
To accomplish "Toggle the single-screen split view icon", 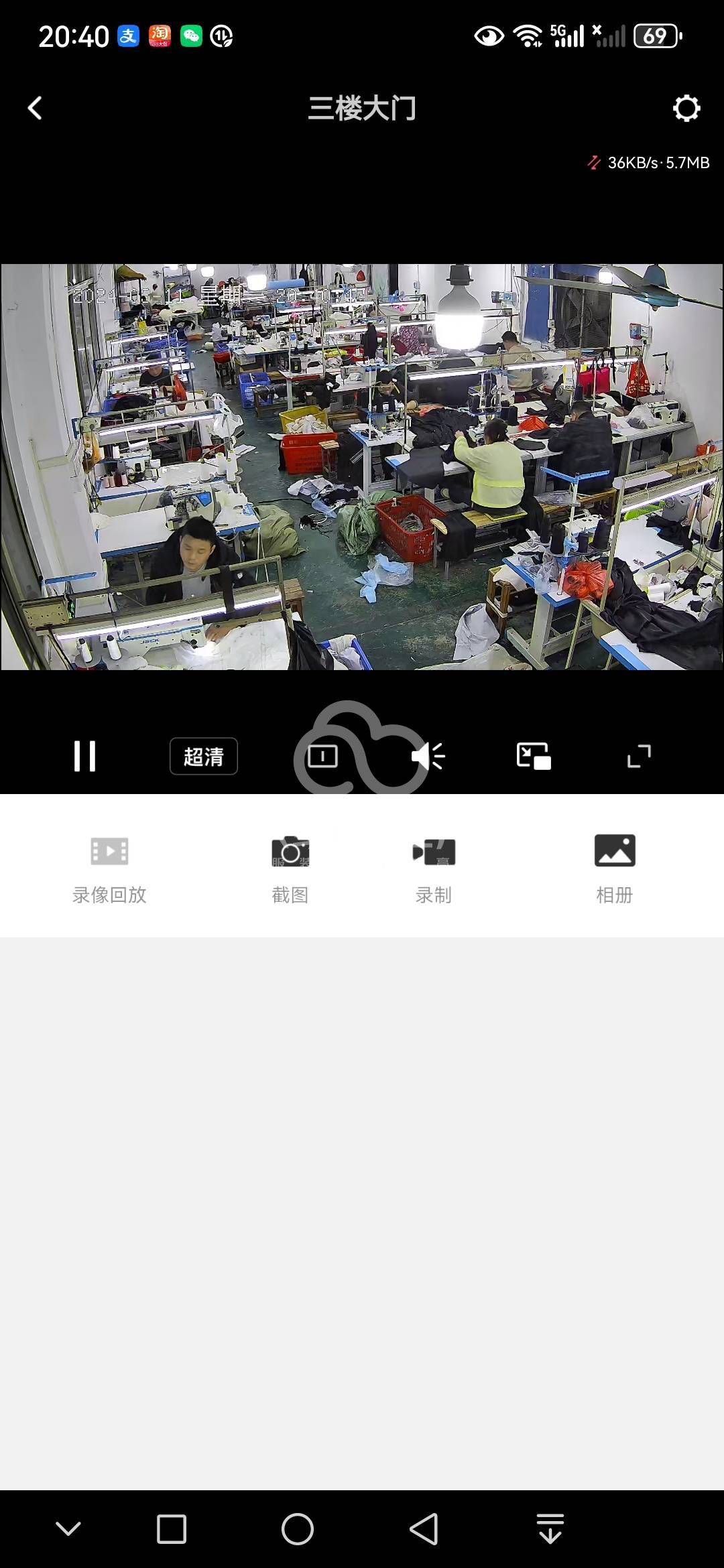I will coord(322,757).
